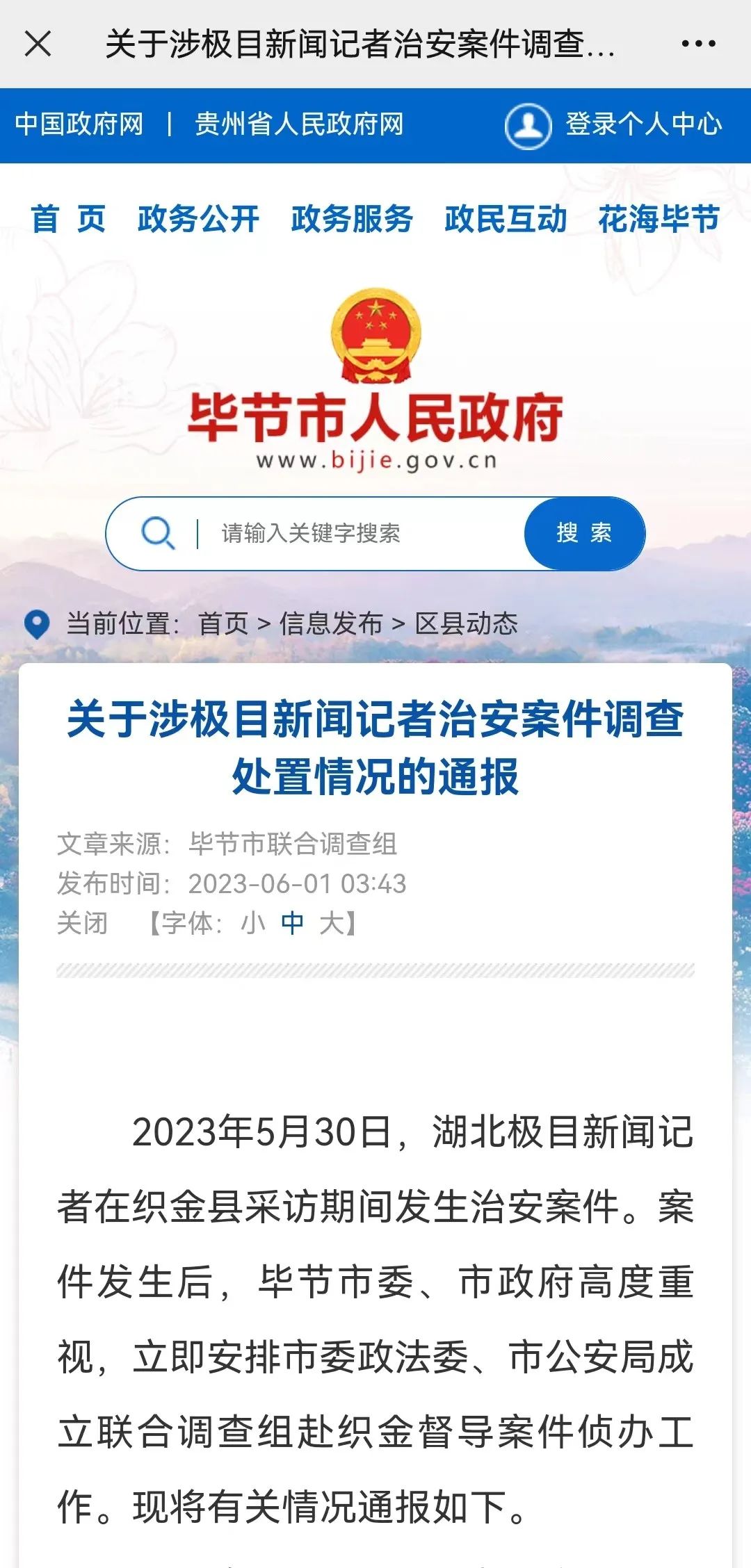The image size is (751, 1568).
Task: Set the font size to 小
Action: [253, 923]
